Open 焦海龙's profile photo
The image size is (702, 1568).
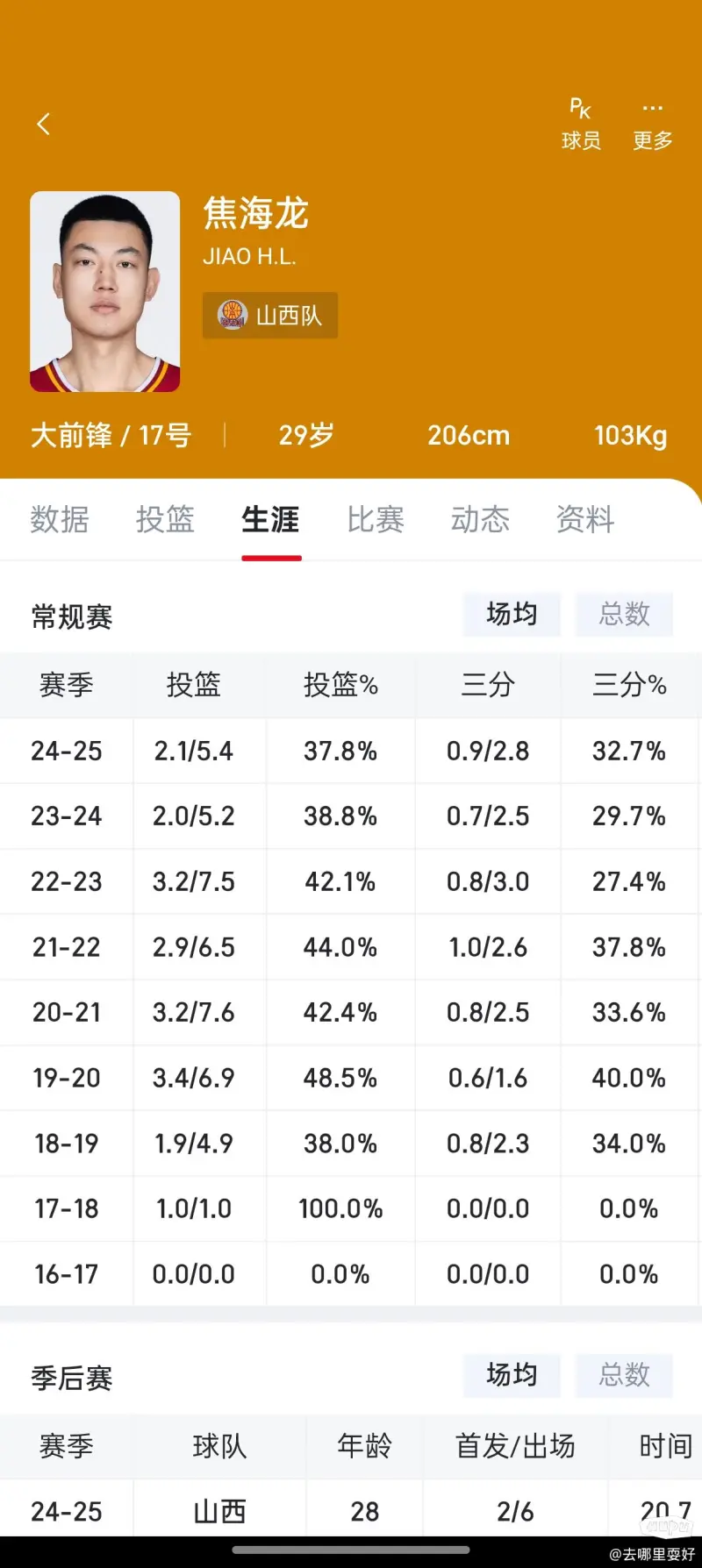104,291
